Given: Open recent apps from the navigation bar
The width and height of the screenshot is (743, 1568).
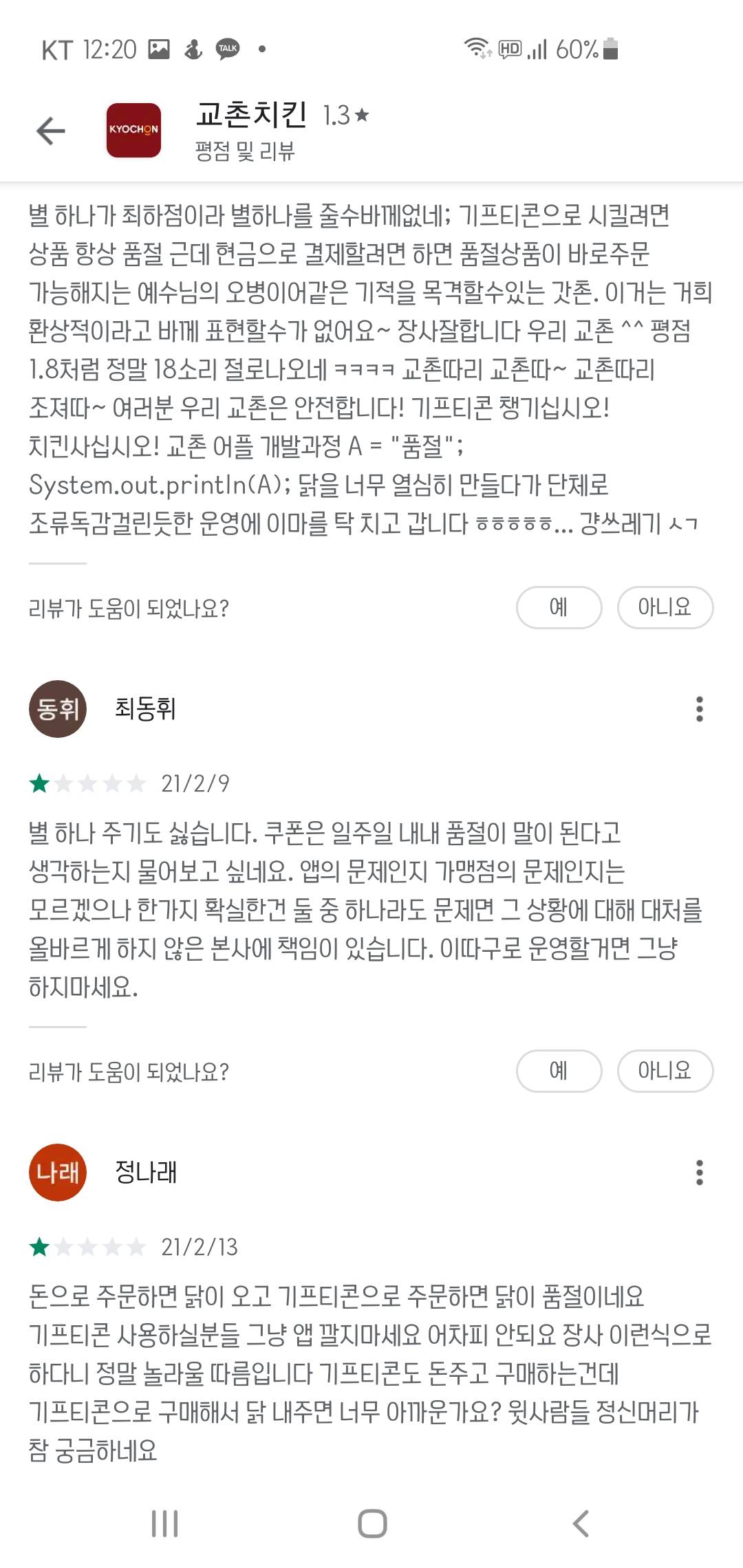Looking at the screenshot, I should (x=165, y=1523).
